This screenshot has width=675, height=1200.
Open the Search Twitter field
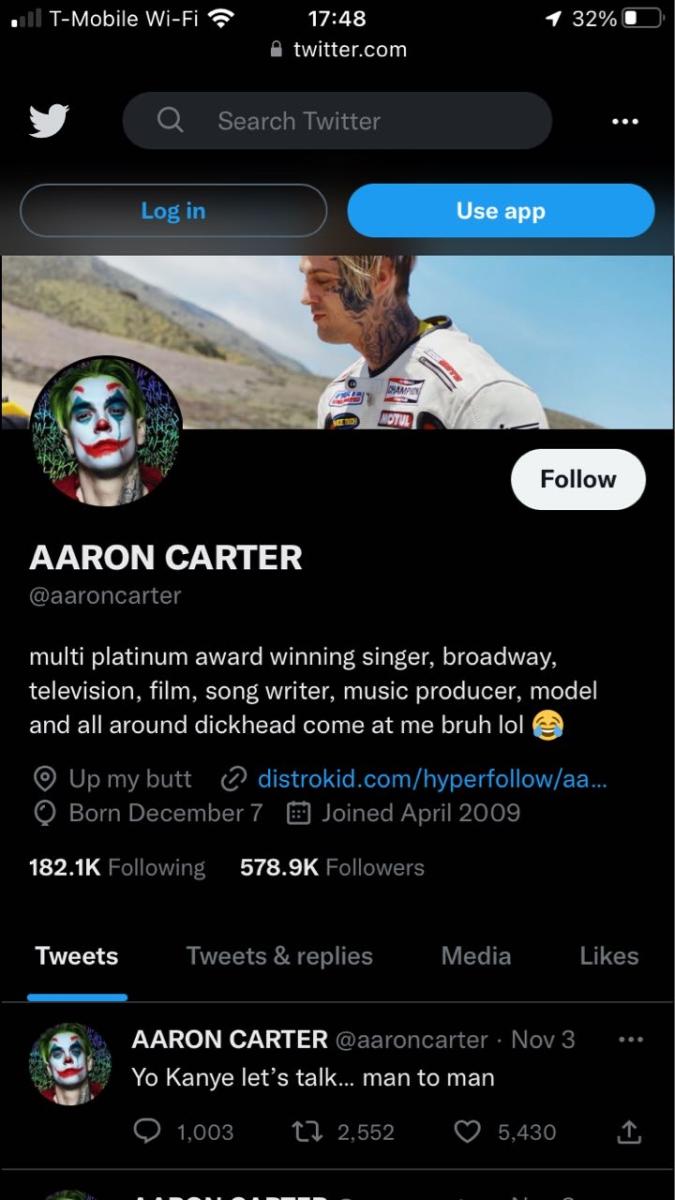[x=337, y=121]
